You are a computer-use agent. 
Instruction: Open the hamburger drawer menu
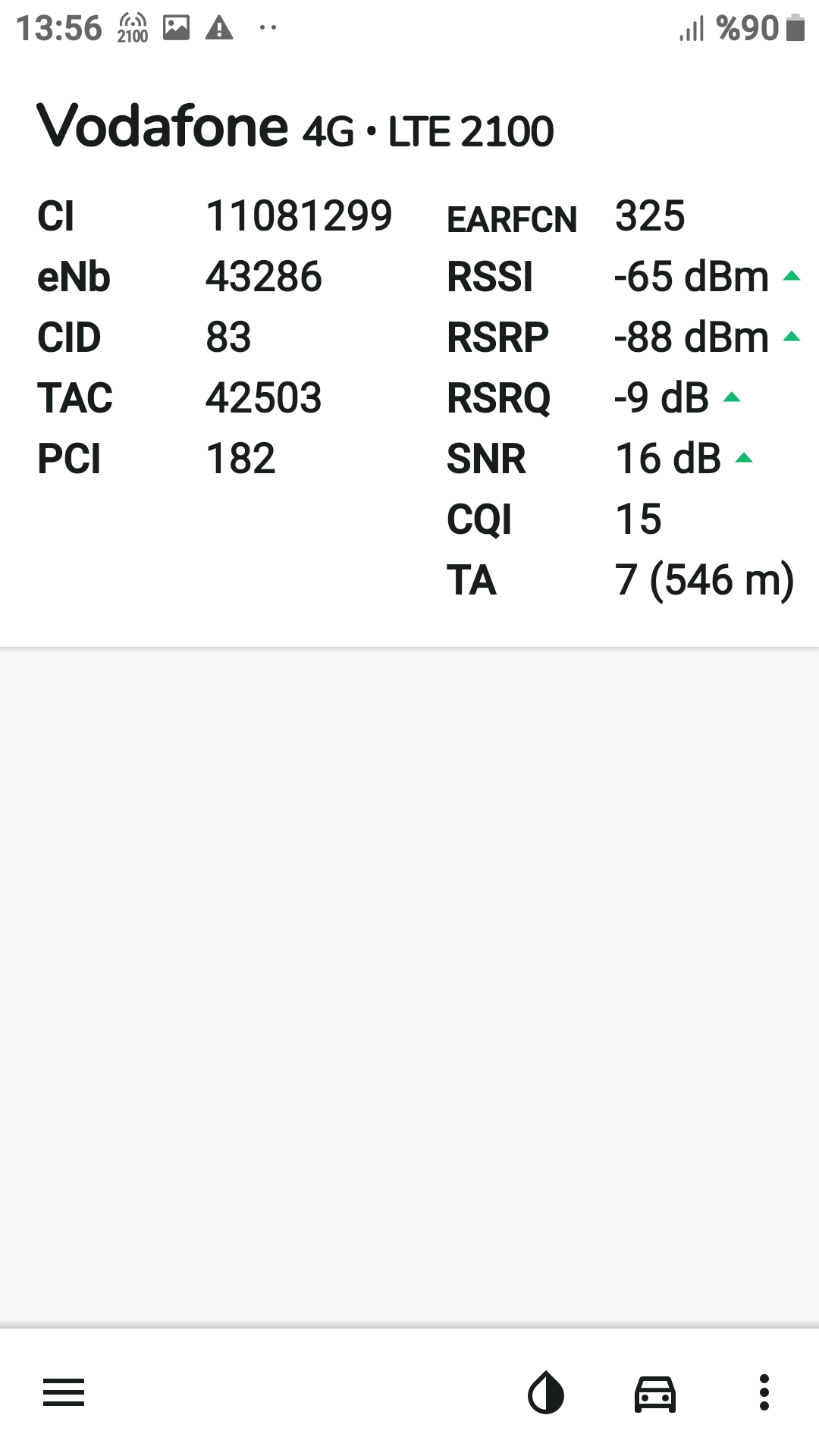pyautogui.click(x=64, y=1392)
